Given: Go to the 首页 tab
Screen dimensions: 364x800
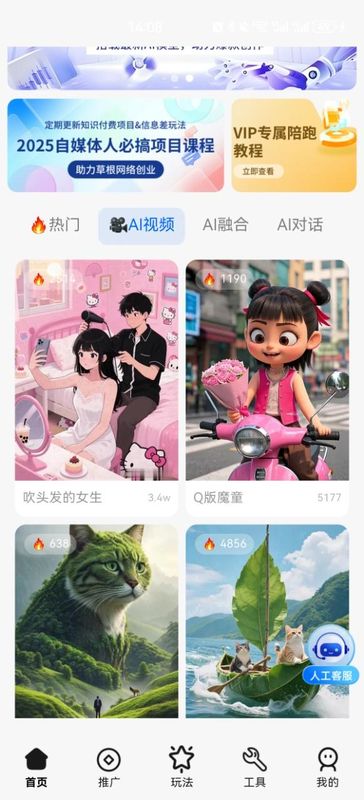Looking at the screenshot, I should pos(36,768).
